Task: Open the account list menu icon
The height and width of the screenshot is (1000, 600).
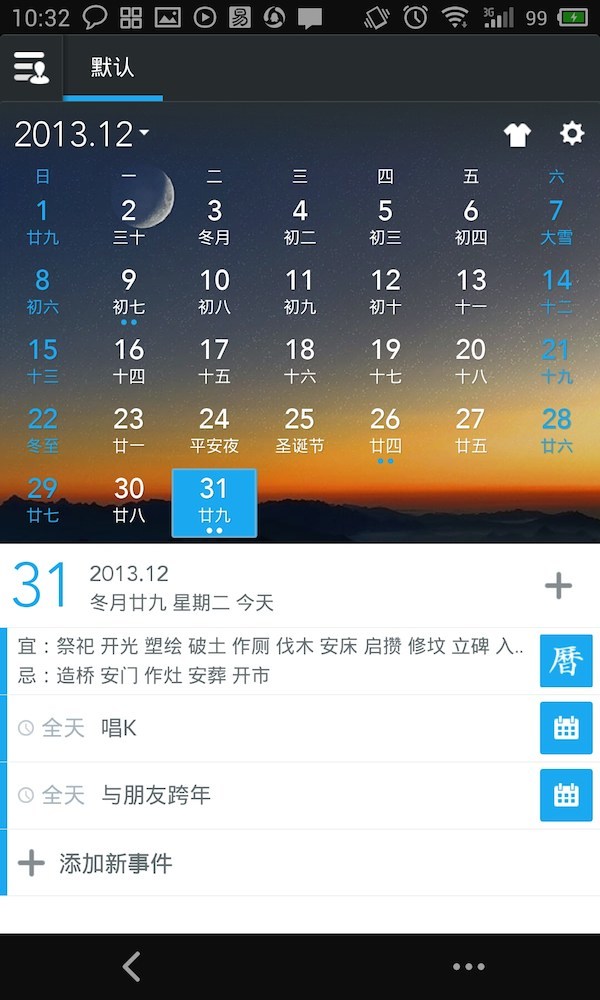Action: [x=31, y=67]
